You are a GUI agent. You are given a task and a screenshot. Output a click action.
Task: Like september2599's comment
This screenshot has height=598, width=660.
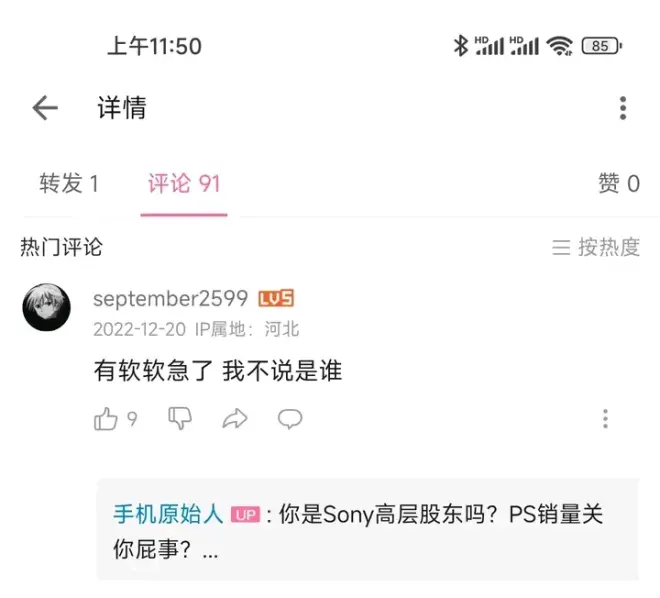[106, 420]
